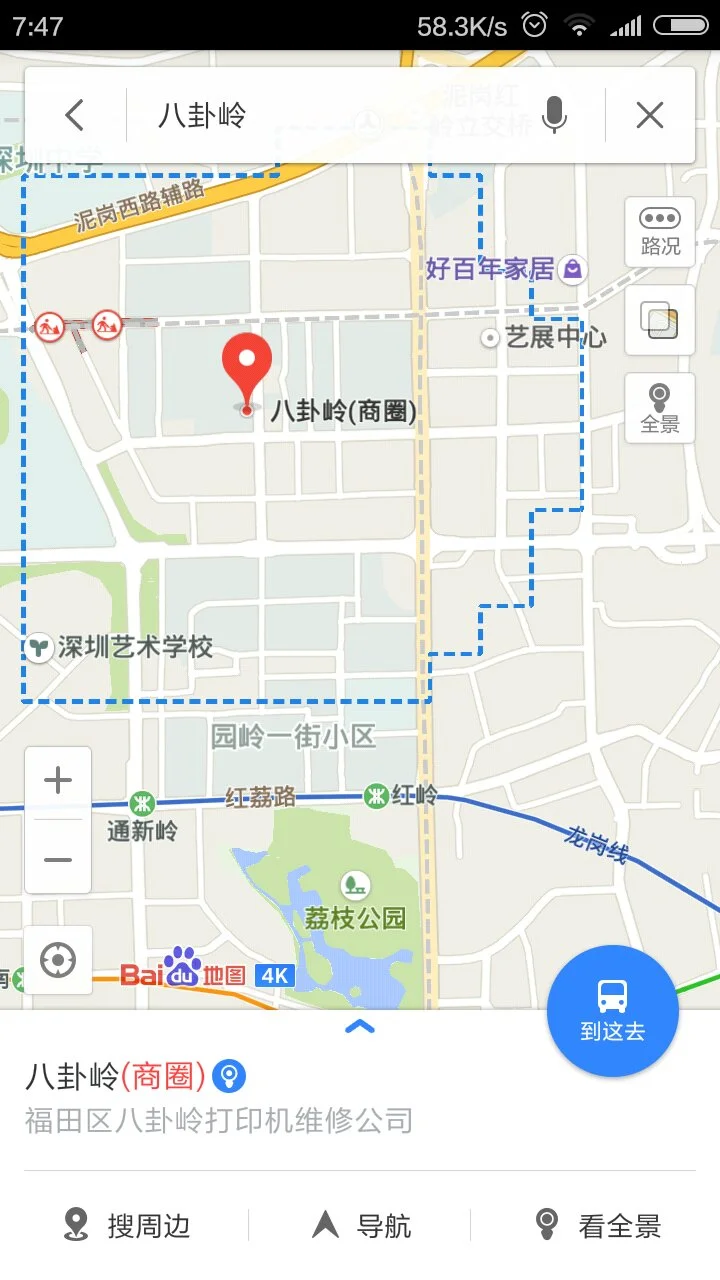Zoom in using the plus control

click(x=57, y=780)
